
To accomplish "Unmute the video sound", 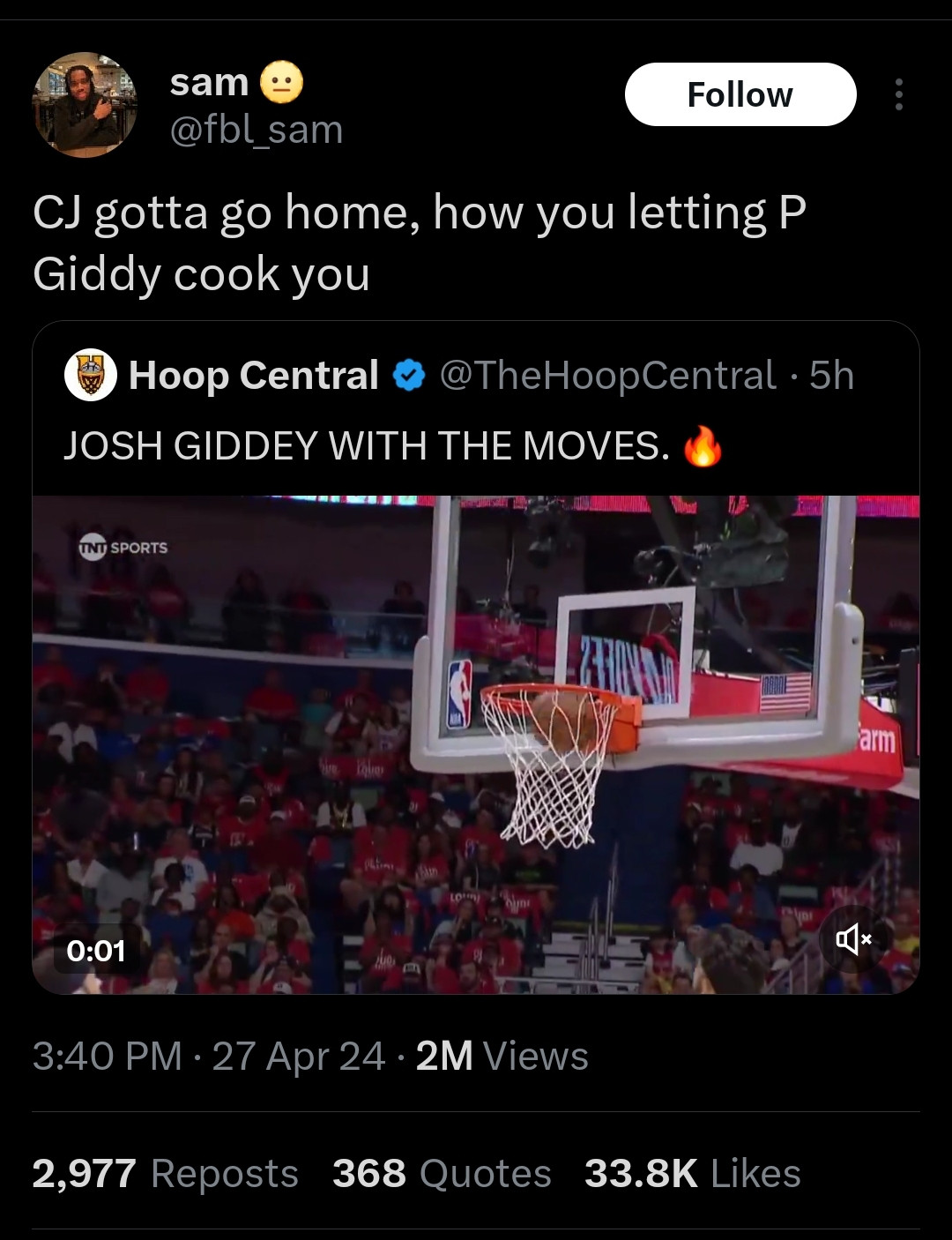I will point(853,939).
